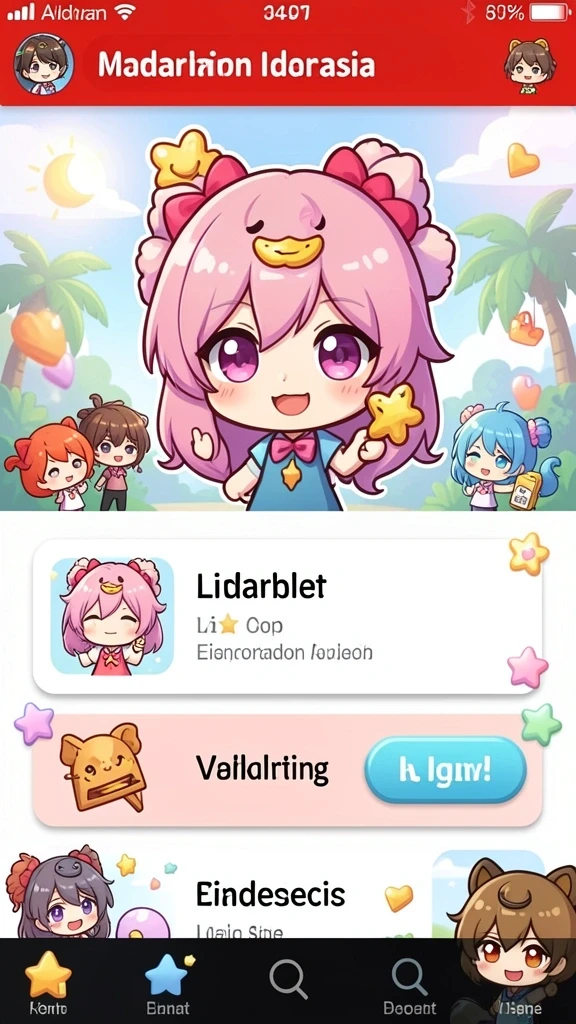Open the Lidarblet card

pyautogui.click(x=288, y=616)
